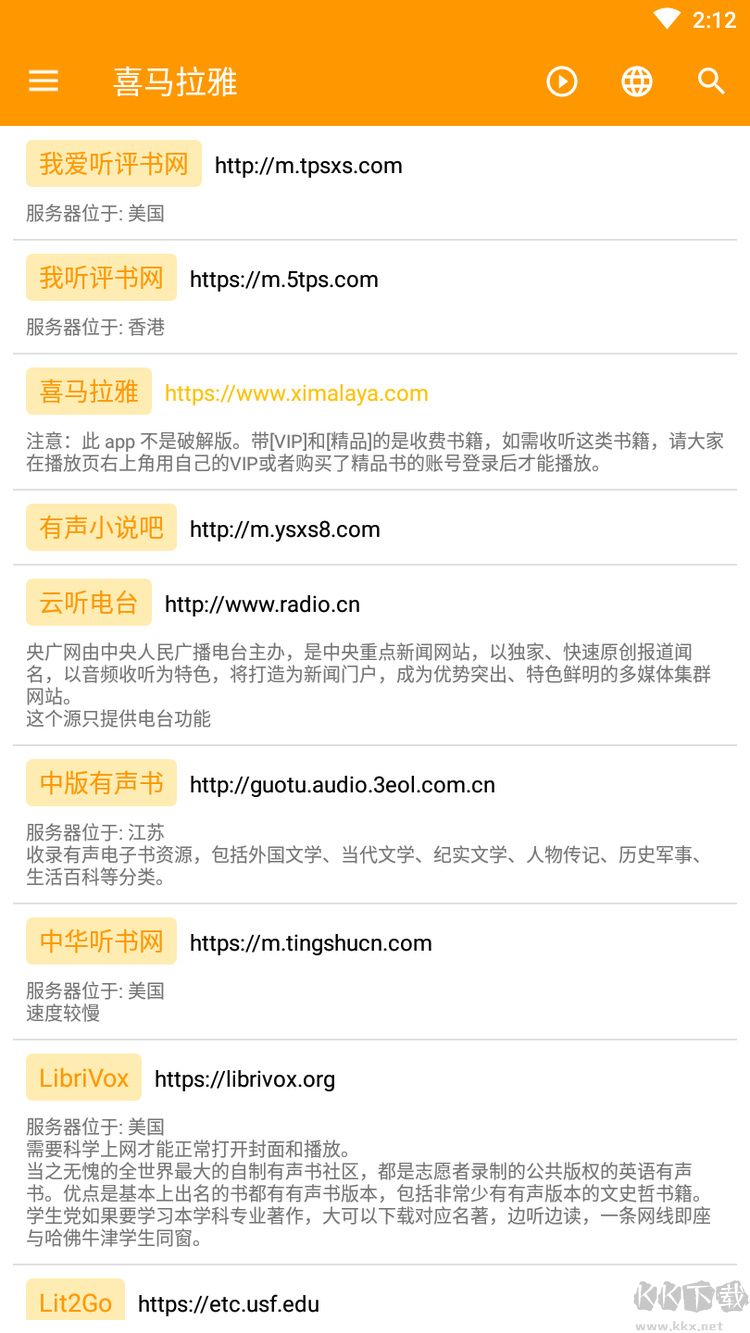The height and width of the screenshot is (1333, 750).
Task: Open the now playing button
Action: pos(562,81)
